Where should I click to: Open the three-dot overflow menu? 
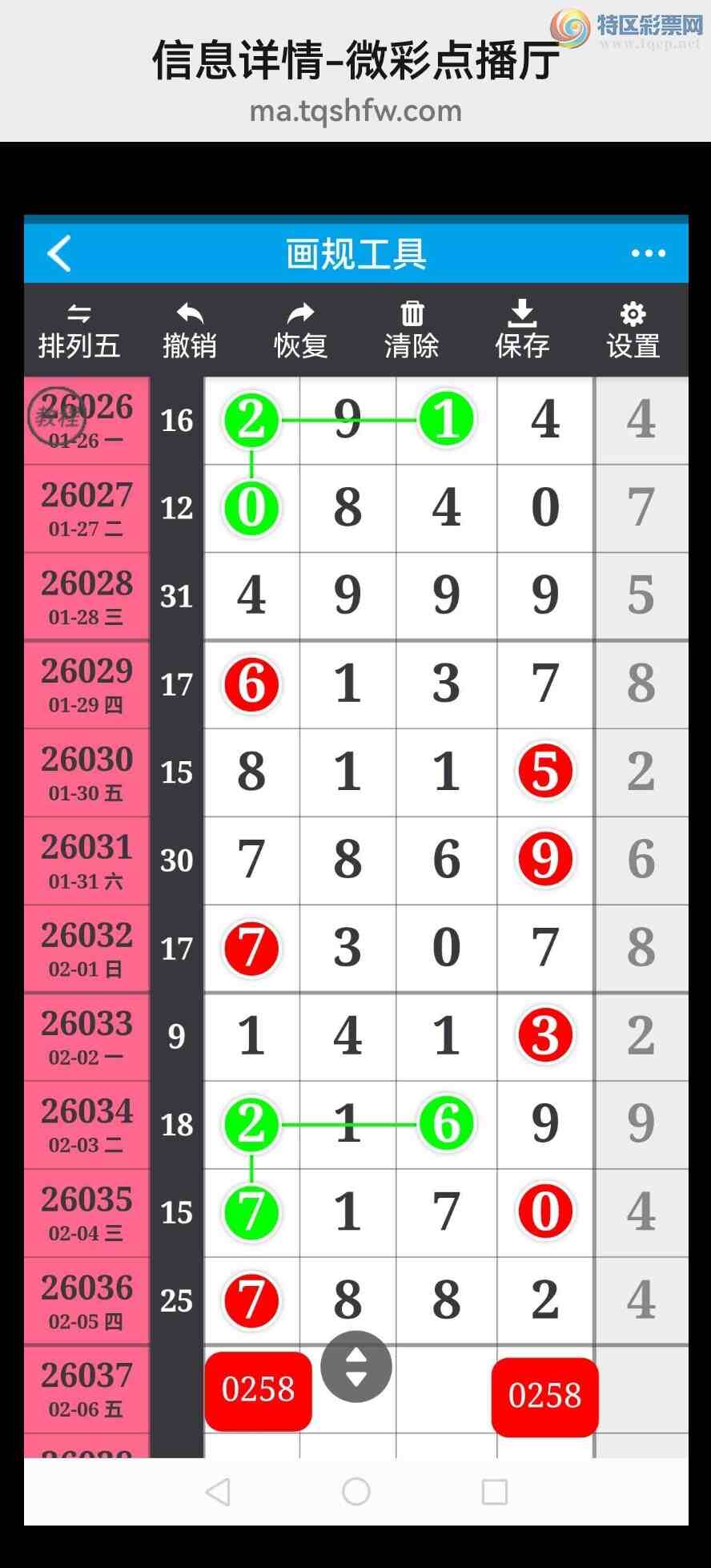pyautogui.click(x=648, y=253)
